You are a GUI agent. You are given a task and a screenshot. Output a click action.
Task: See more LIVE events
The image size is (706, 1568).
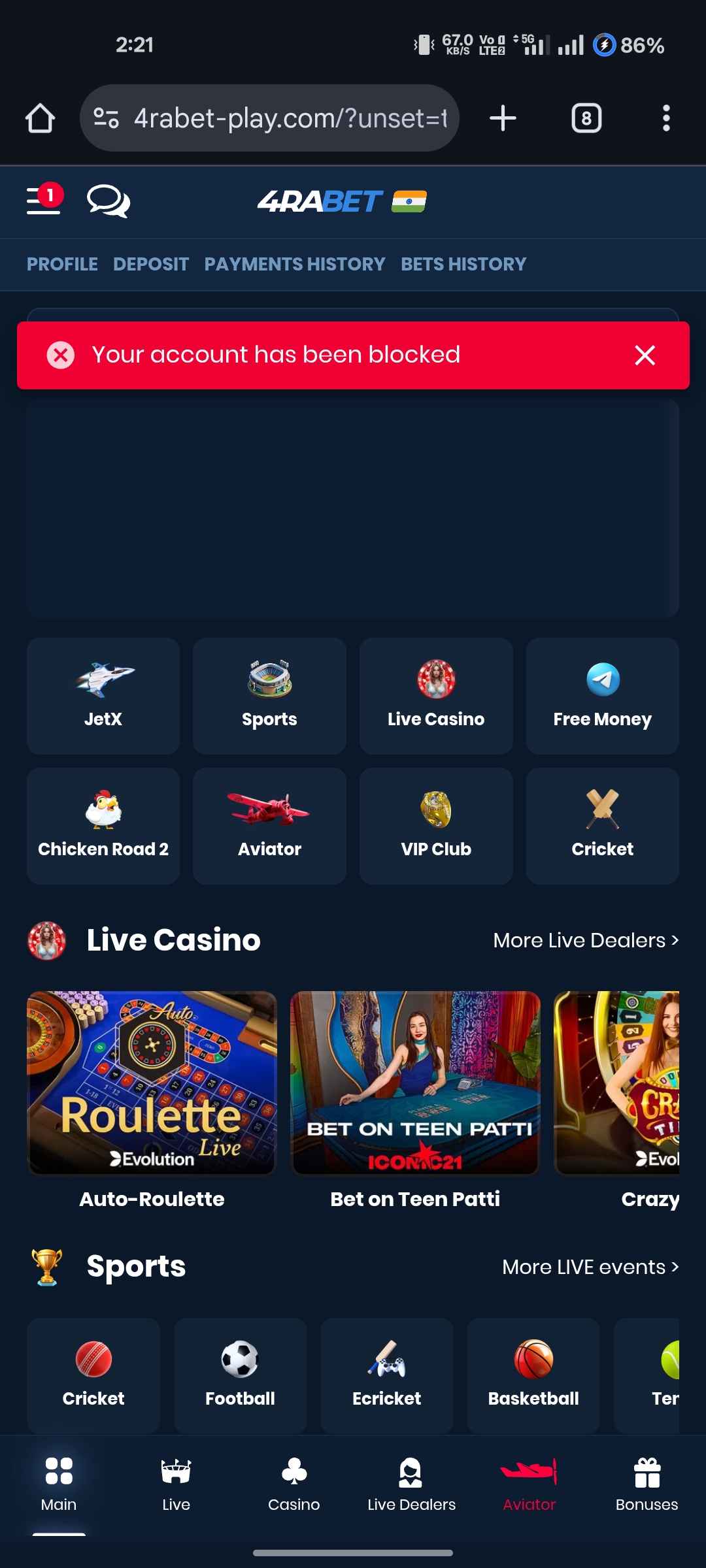click(x=590, y=1267)
